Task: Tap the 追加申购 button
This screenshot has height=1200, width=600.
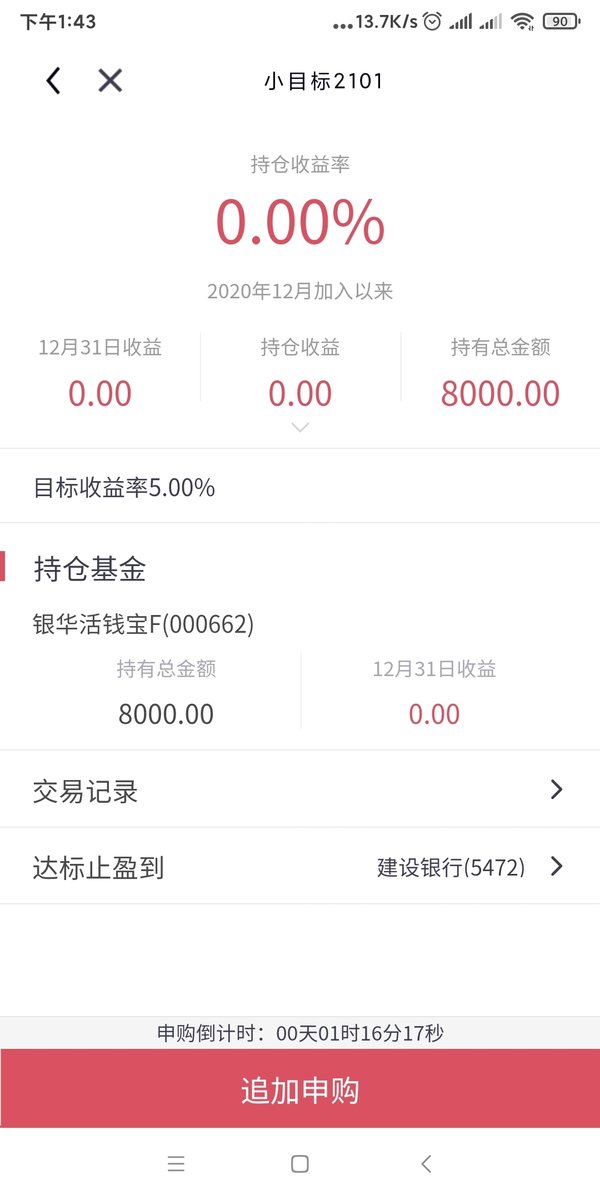Action: (x=300, y=1089)
